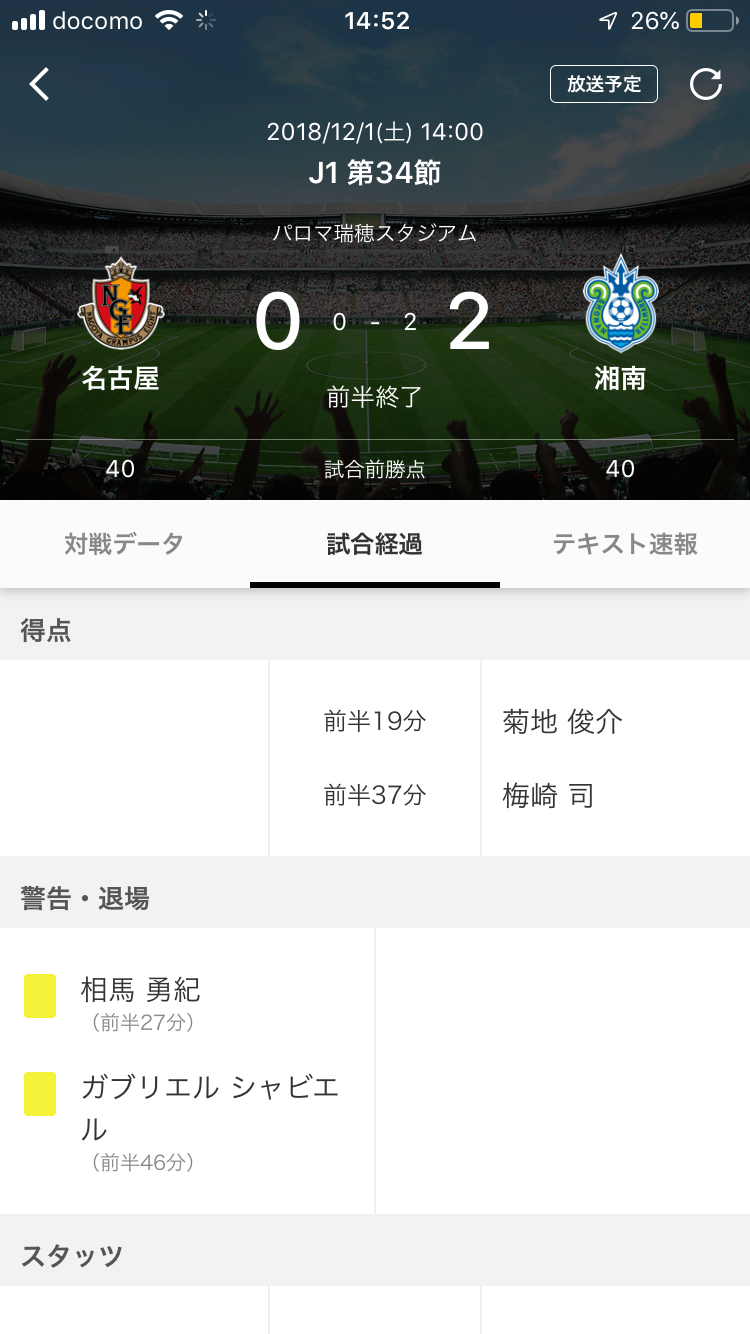Select the 試合経過 tab

coord(375,544)
